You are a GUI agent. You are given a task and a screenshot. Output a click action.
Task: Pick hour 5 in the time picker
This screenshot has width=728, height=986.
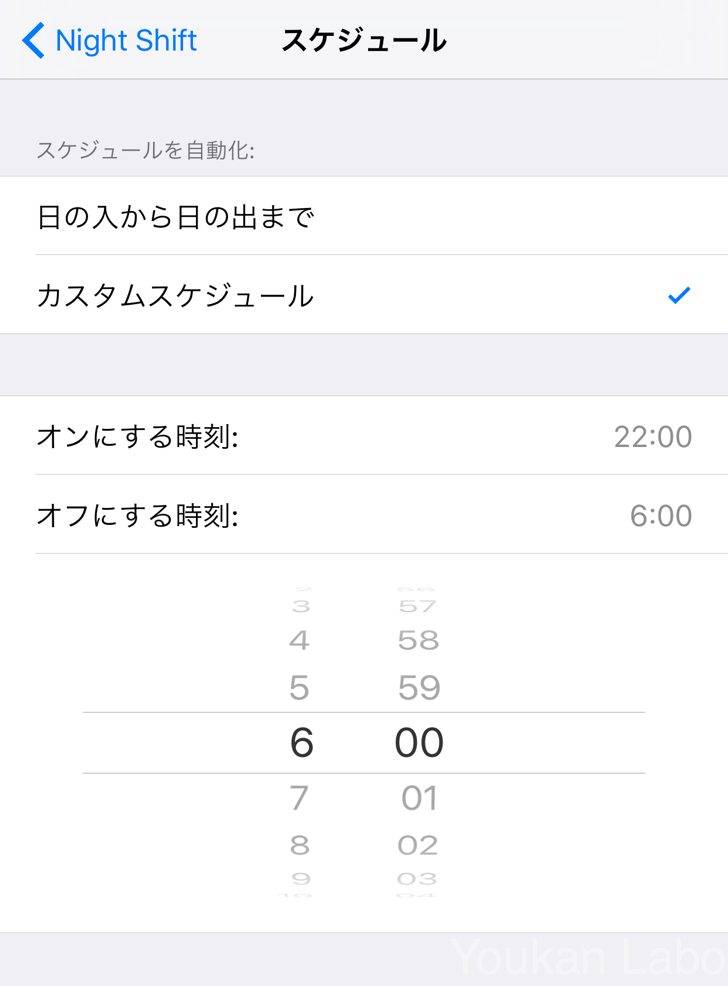(x=300, y=688)
